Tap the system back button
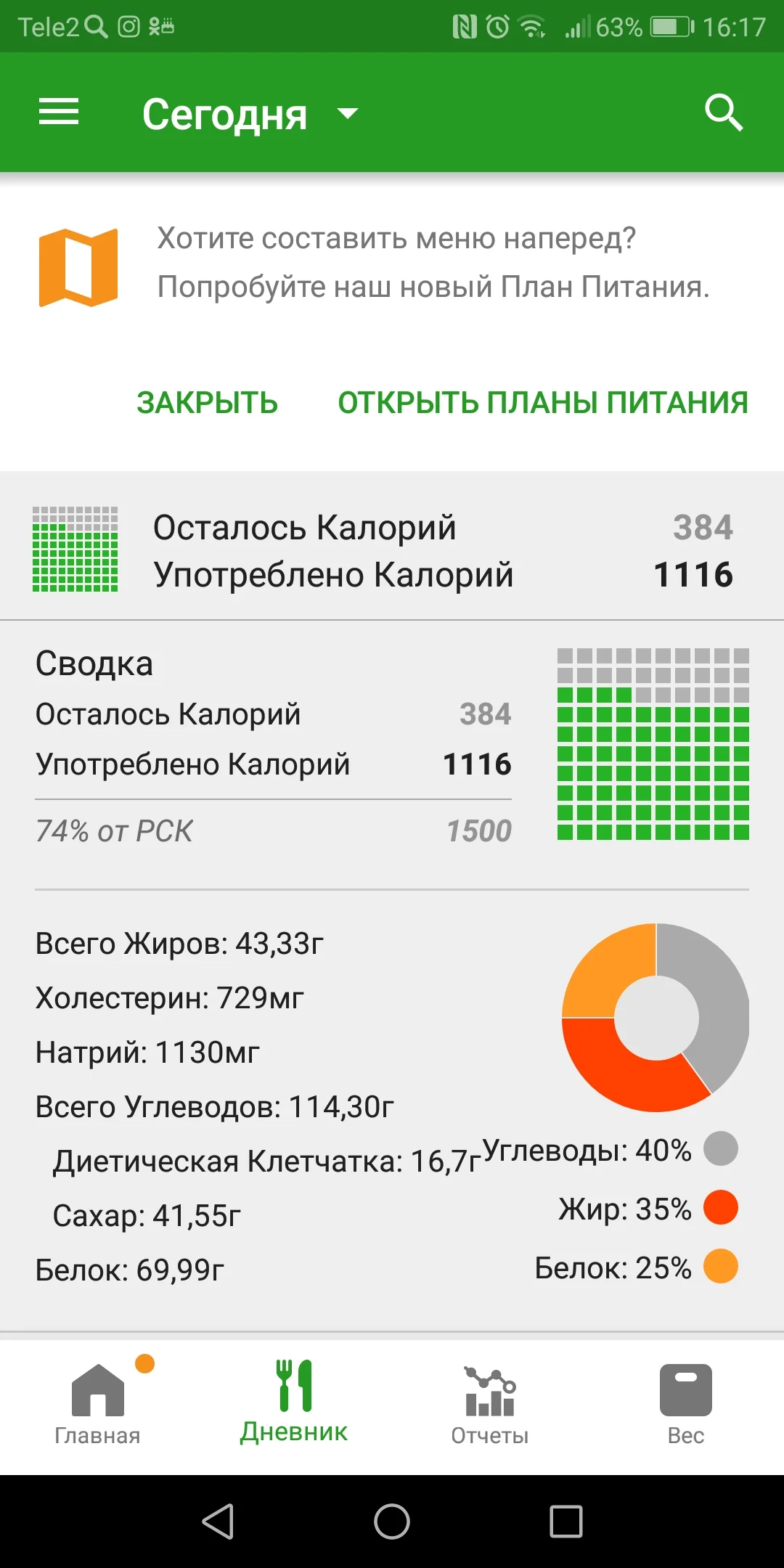 (x=218, y=1522)
